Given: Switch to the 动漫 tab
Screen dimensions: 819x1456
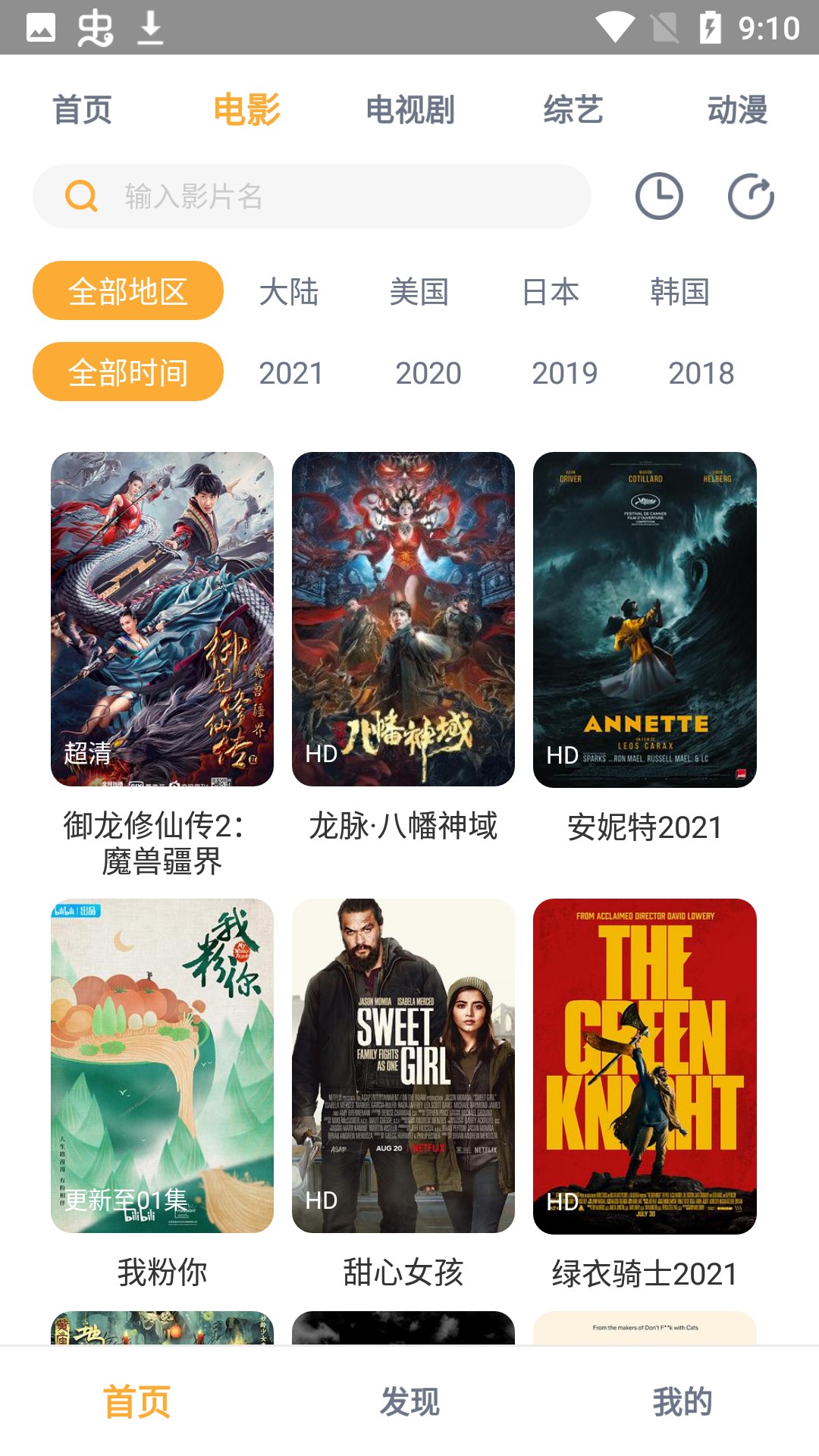Looking at the screenshot, I should click(x=738, y=110).
